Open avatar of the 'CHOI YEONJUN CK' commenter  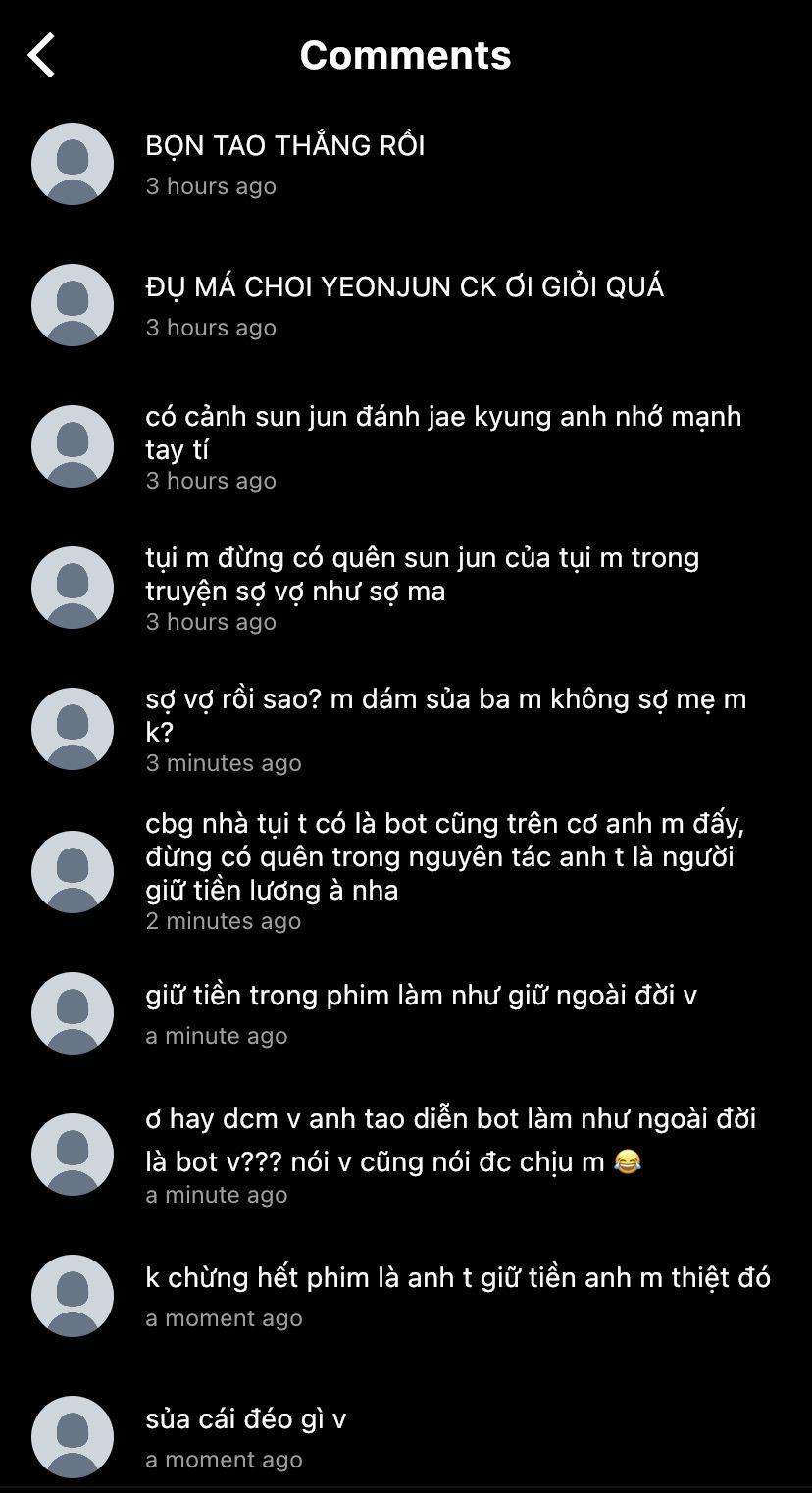point(73,305)
